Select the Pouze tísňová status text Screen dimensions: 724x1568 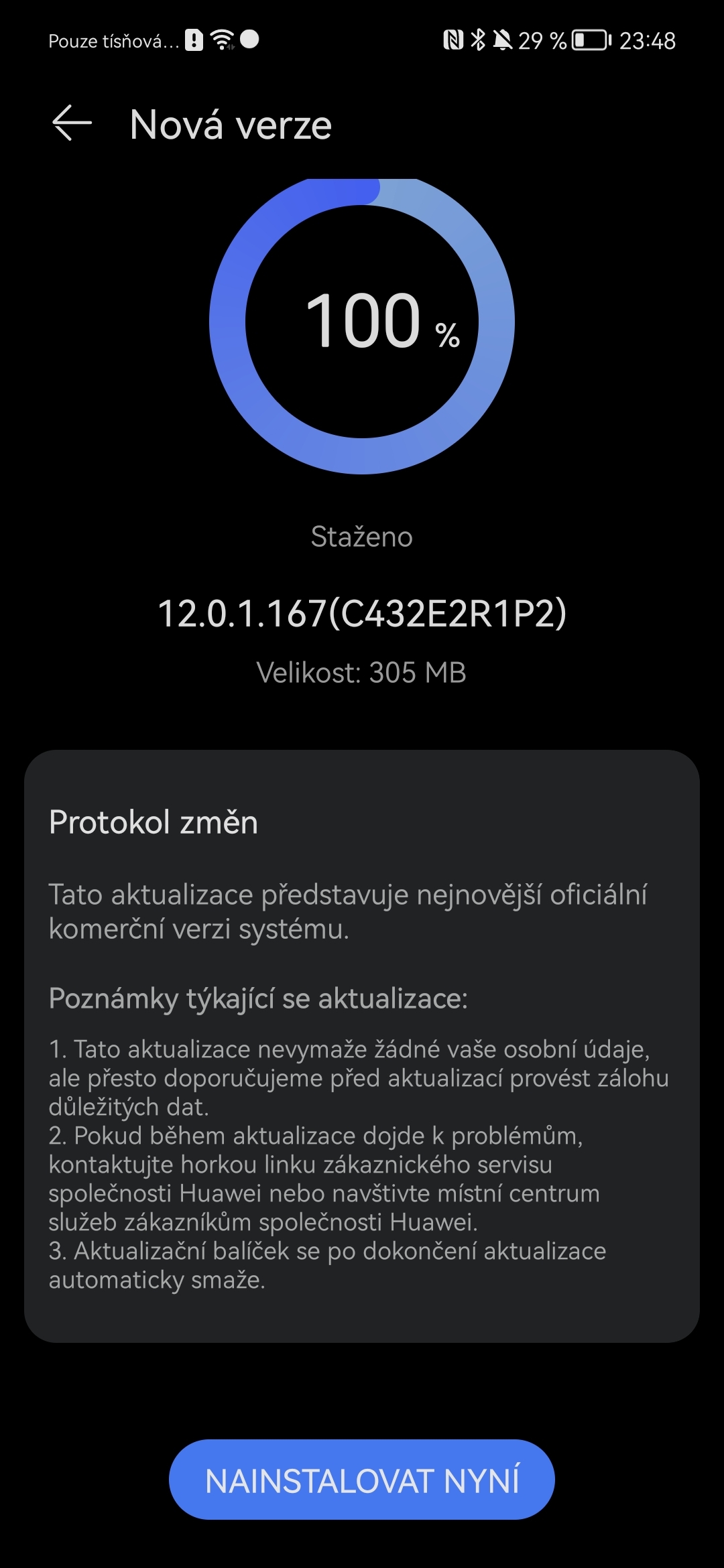coord(111,42)
